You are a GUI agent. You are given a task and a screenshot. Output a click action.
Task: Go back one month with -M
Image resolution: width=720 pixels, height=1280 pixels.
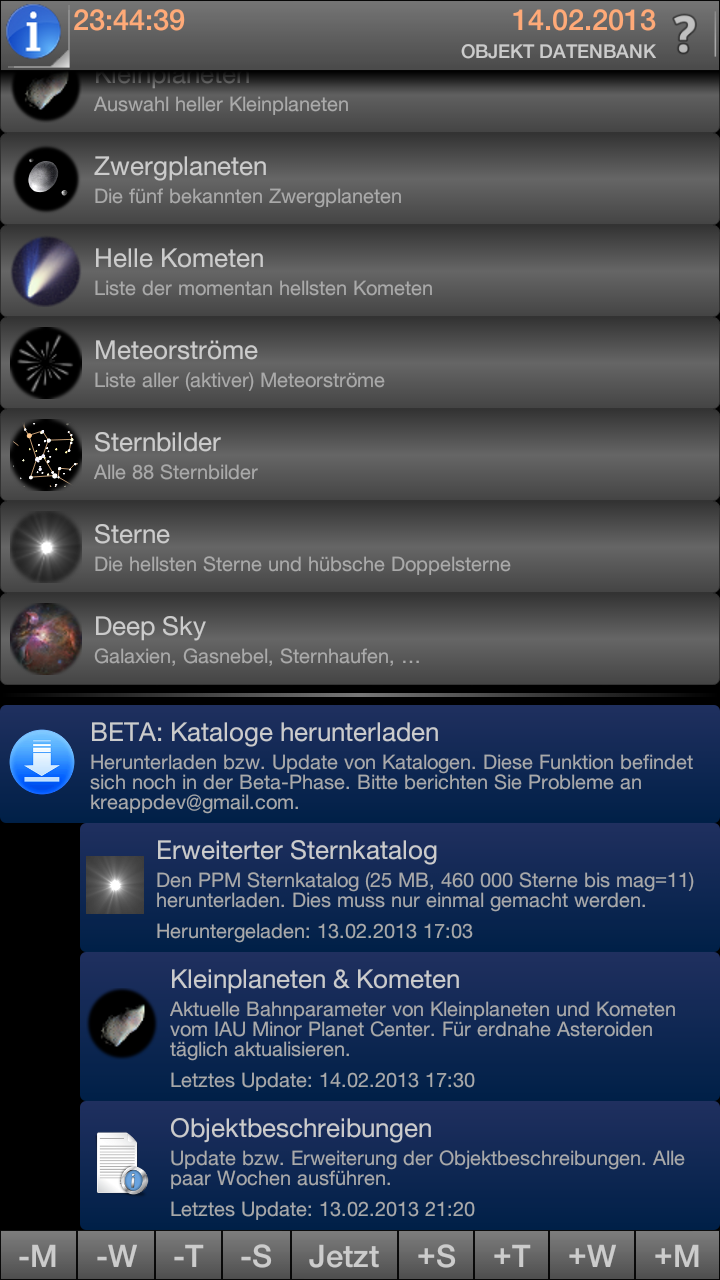pos(37,1256)
